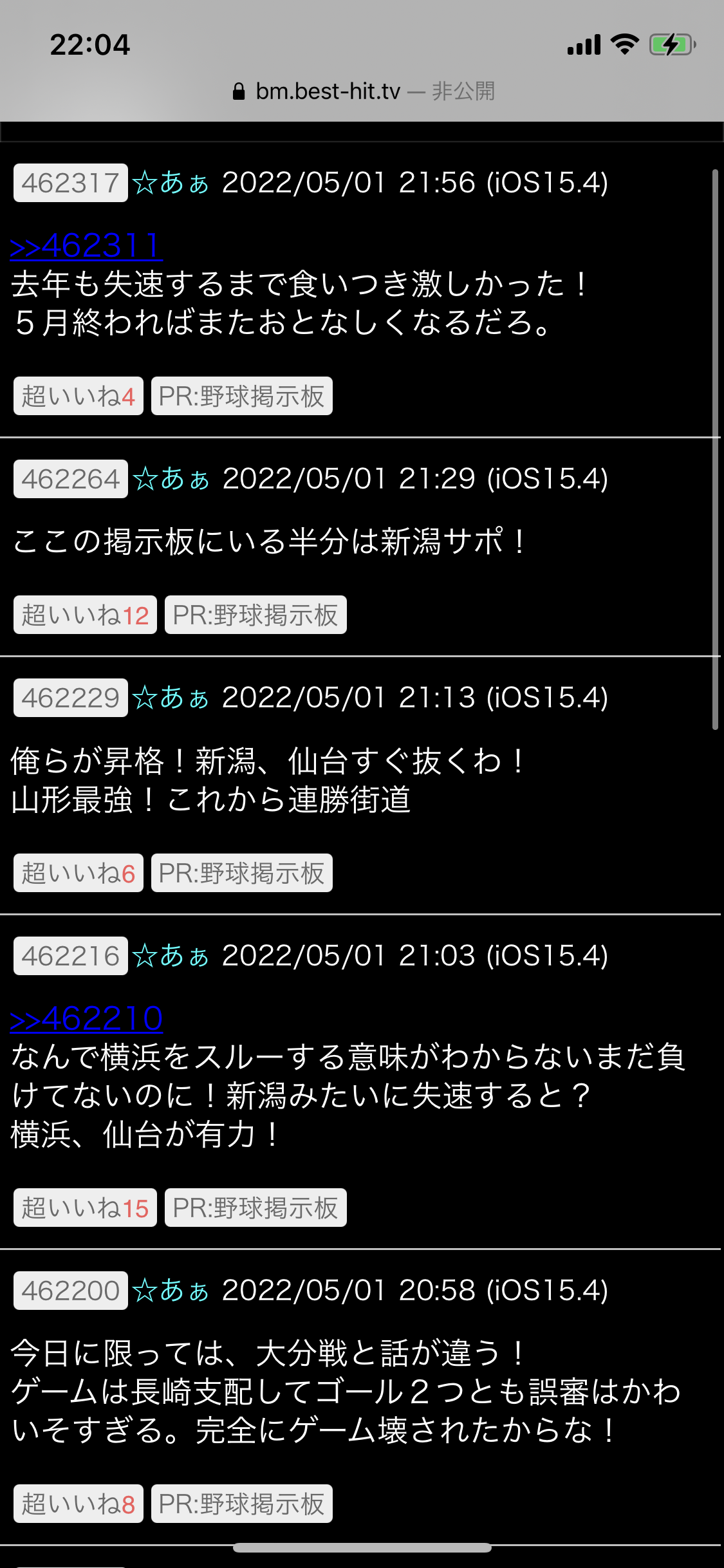The image size is (724, 1568).
Task: Open PR:野球掲示板 under post 462200
Action: [x=242, y=1504]
